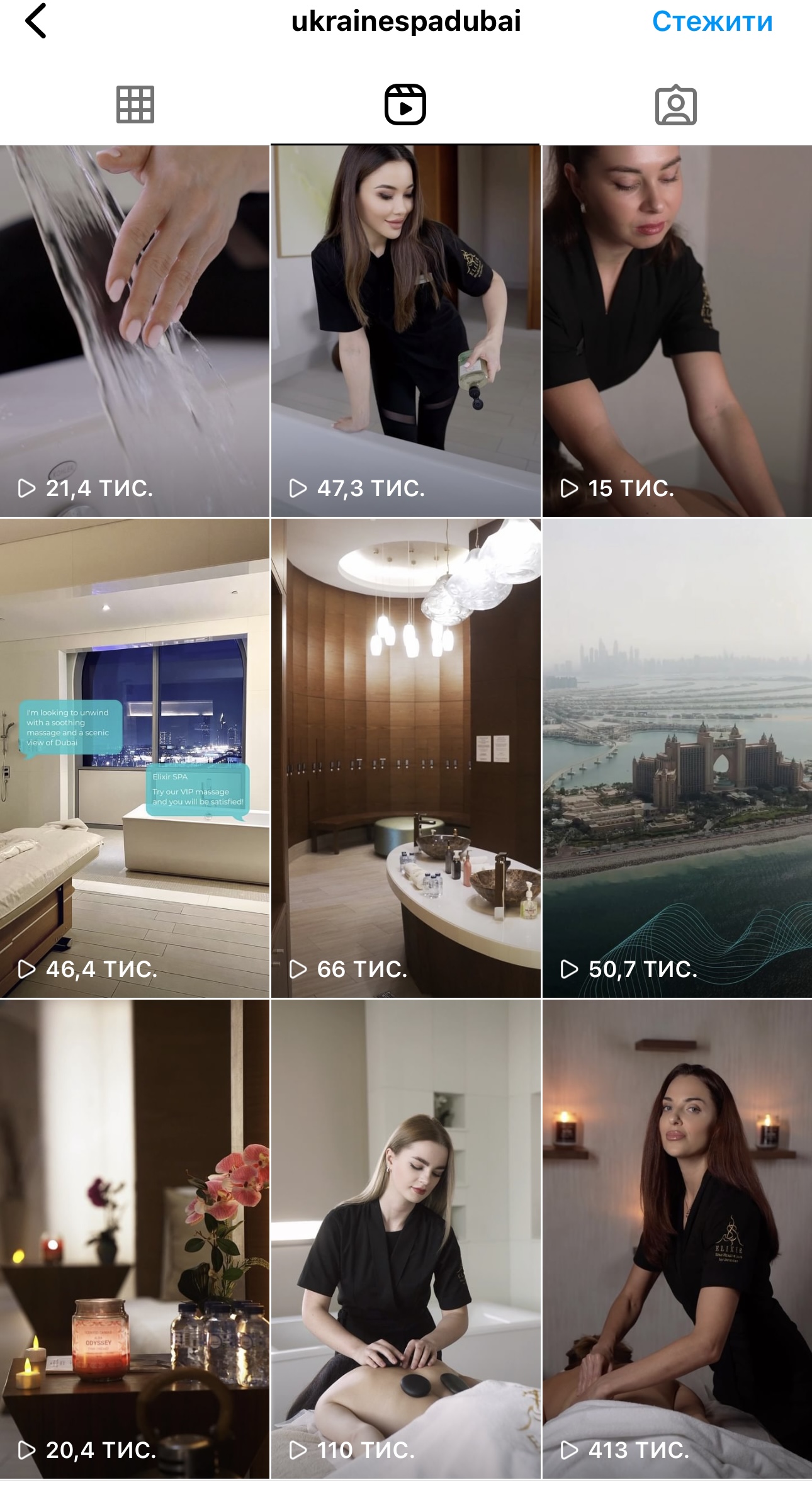This screenshot has width=812, height=1485.
Task: Open the reel with 413 тис. views
Action: pyautogui.click(x=677, y=1239)
